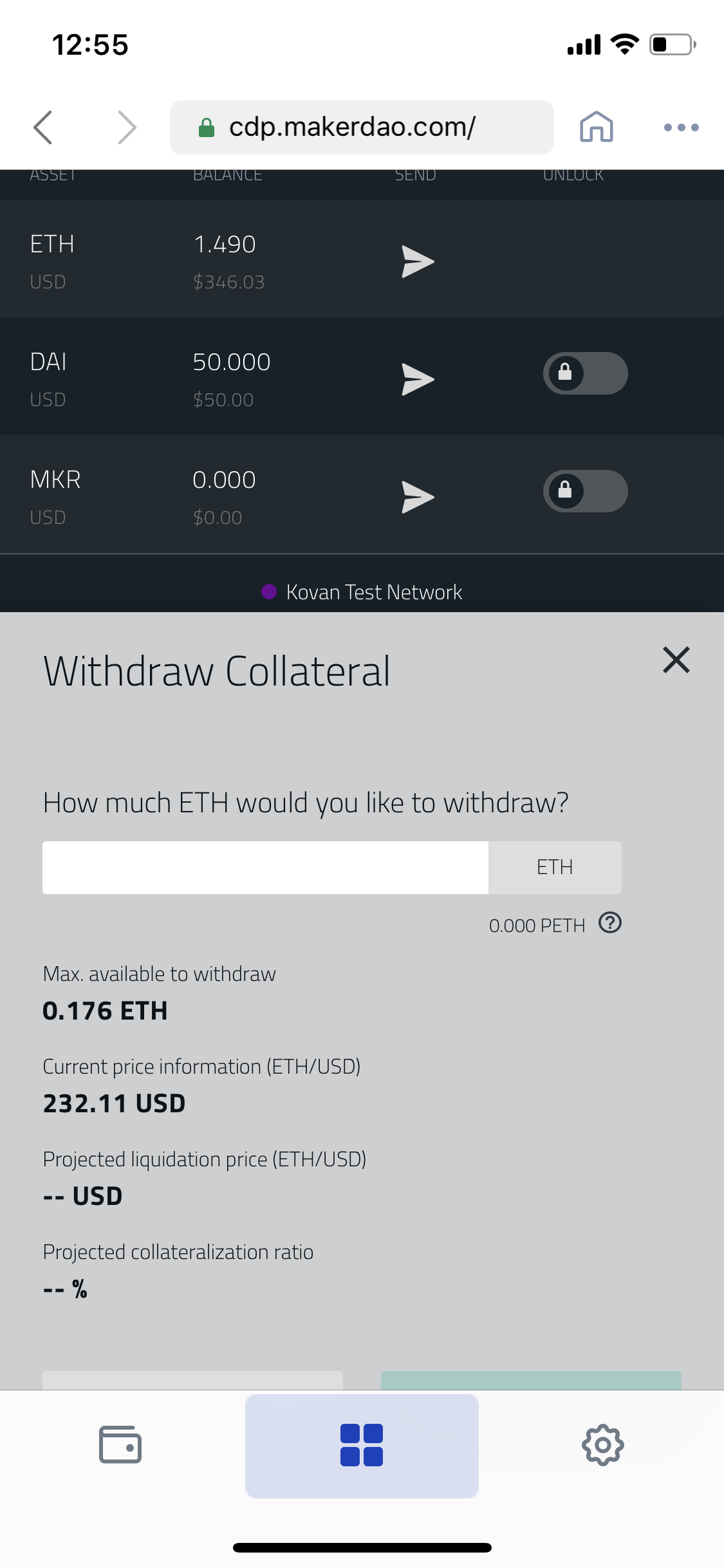724x1568 pixels.
Task: Tap the cdp.makerdao.com address bar
Action: (362, 127)
